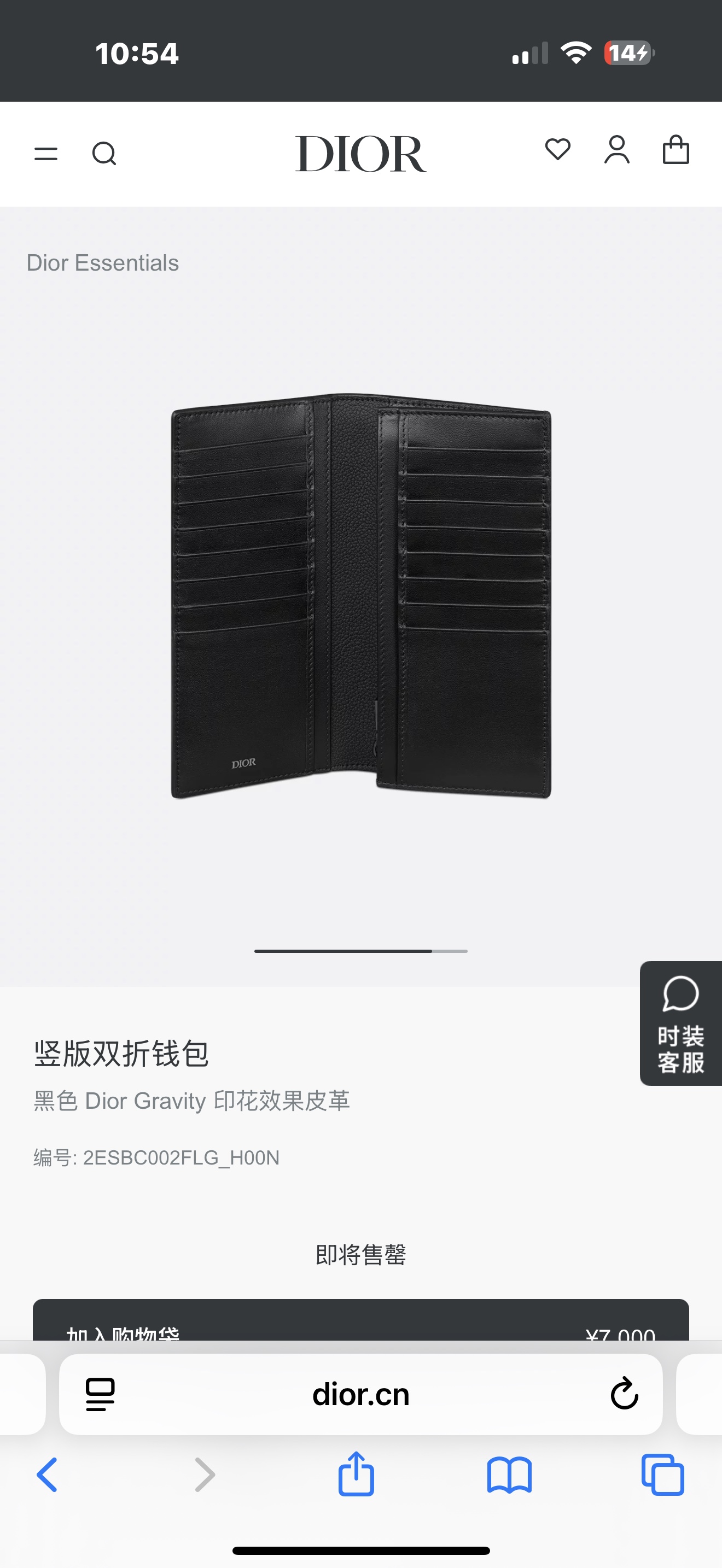Open the hamburger menu
This screenshot has width=722, height=1568.
(46, 154)
